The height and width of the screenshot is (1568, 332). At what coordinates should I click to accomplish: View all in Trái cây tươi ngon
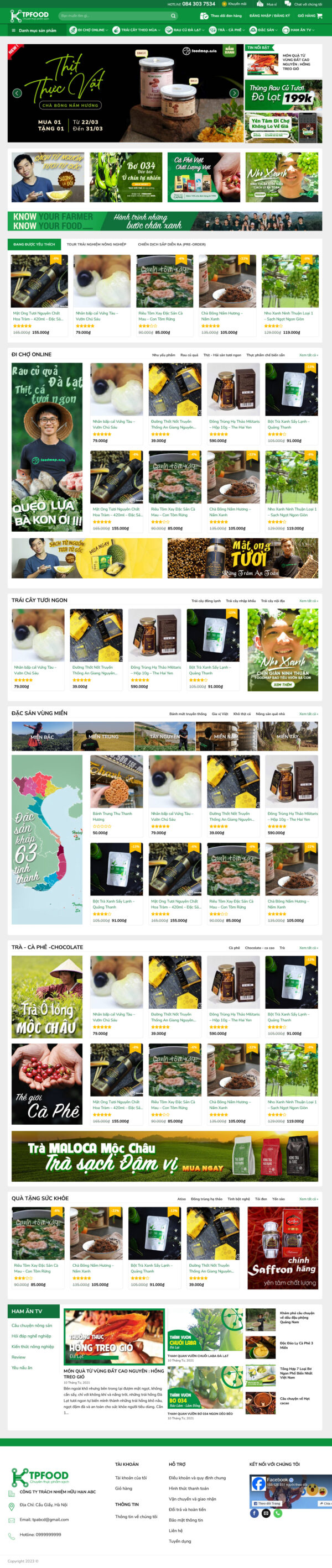(308, 601)
